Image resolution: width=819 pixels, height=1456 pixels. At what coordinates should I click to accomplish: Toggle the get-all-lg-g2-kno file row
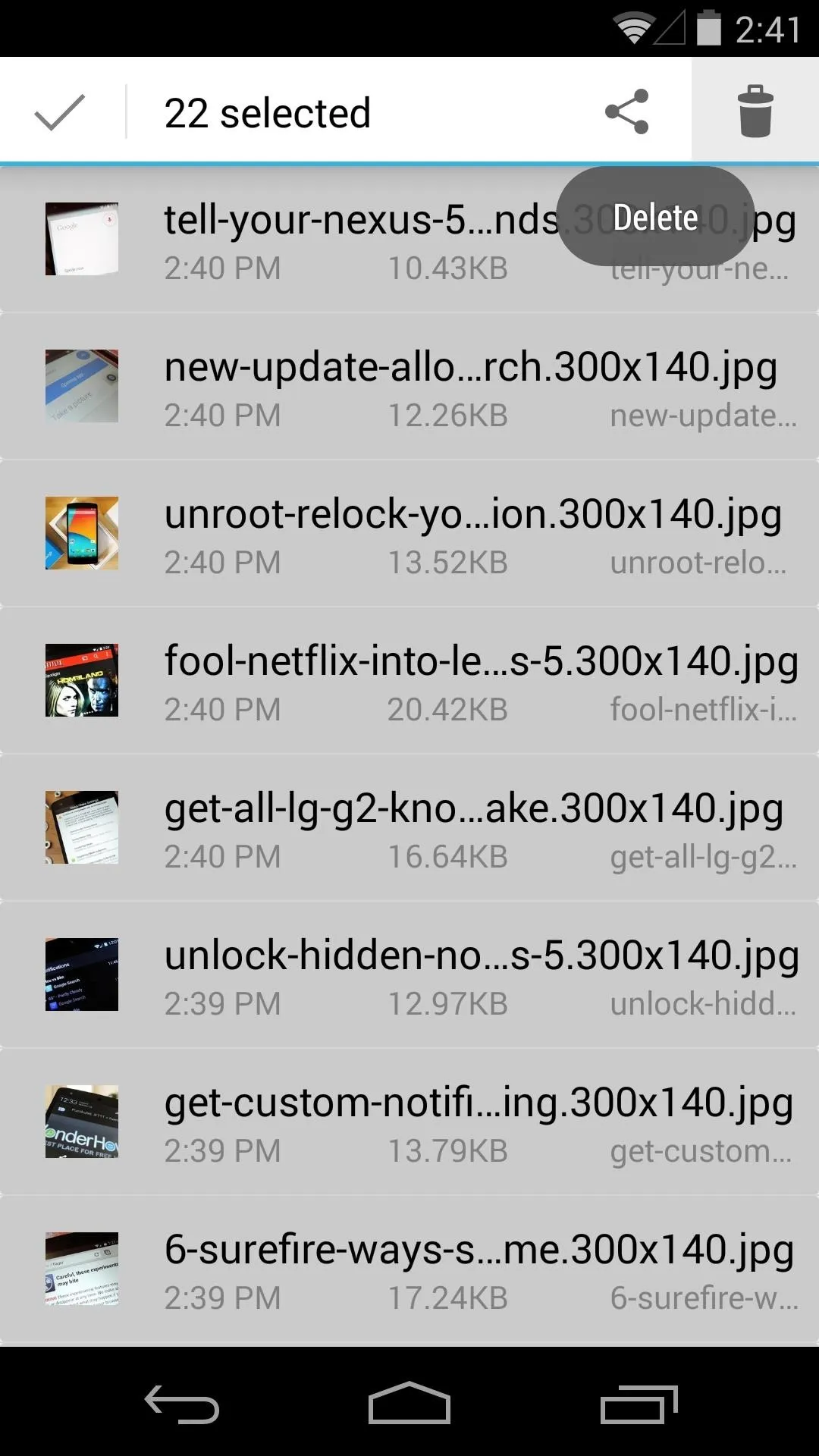click(x=409, y=827)
